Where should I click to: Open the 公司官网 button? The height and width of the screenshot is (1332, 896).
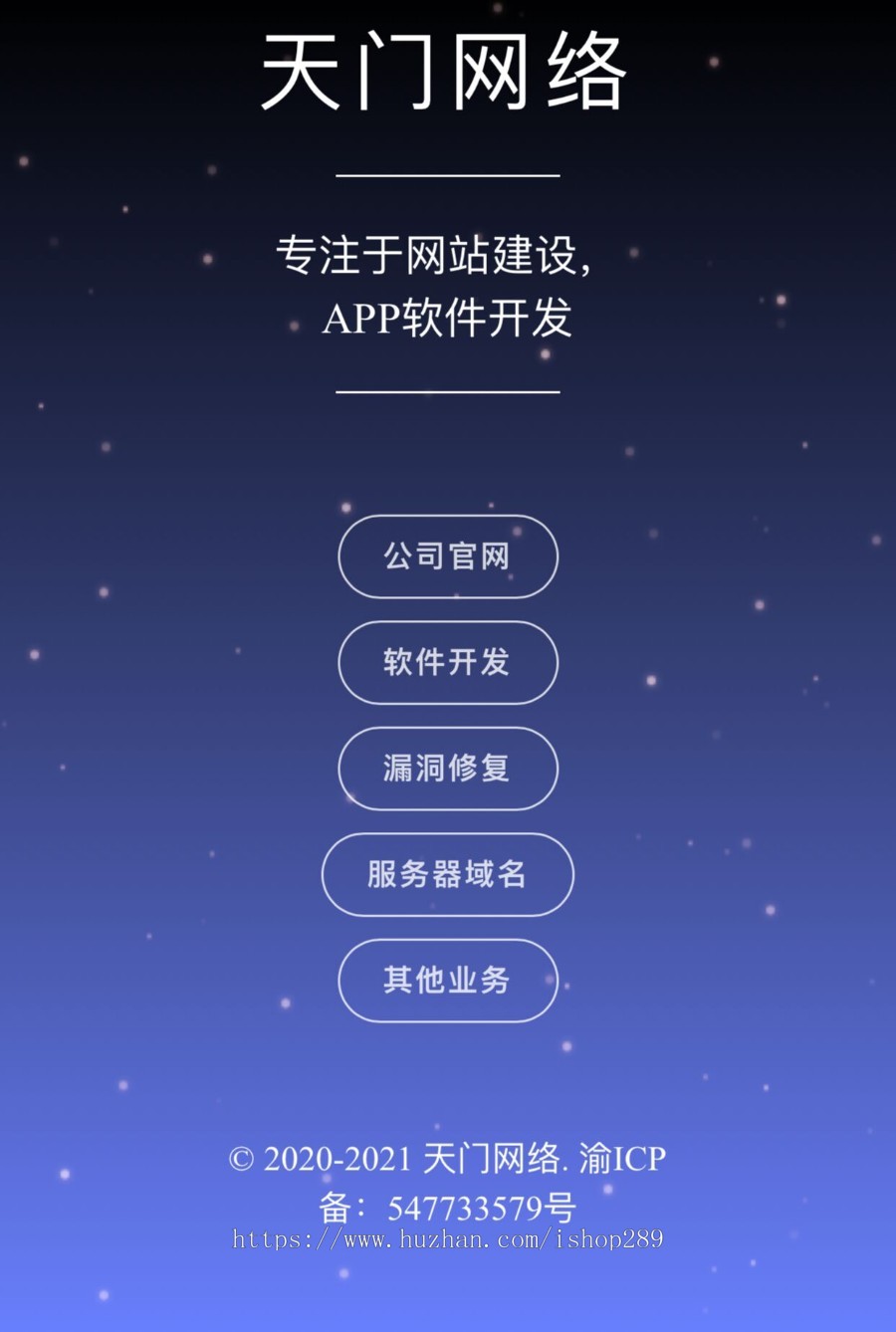[x=447, y=556]
